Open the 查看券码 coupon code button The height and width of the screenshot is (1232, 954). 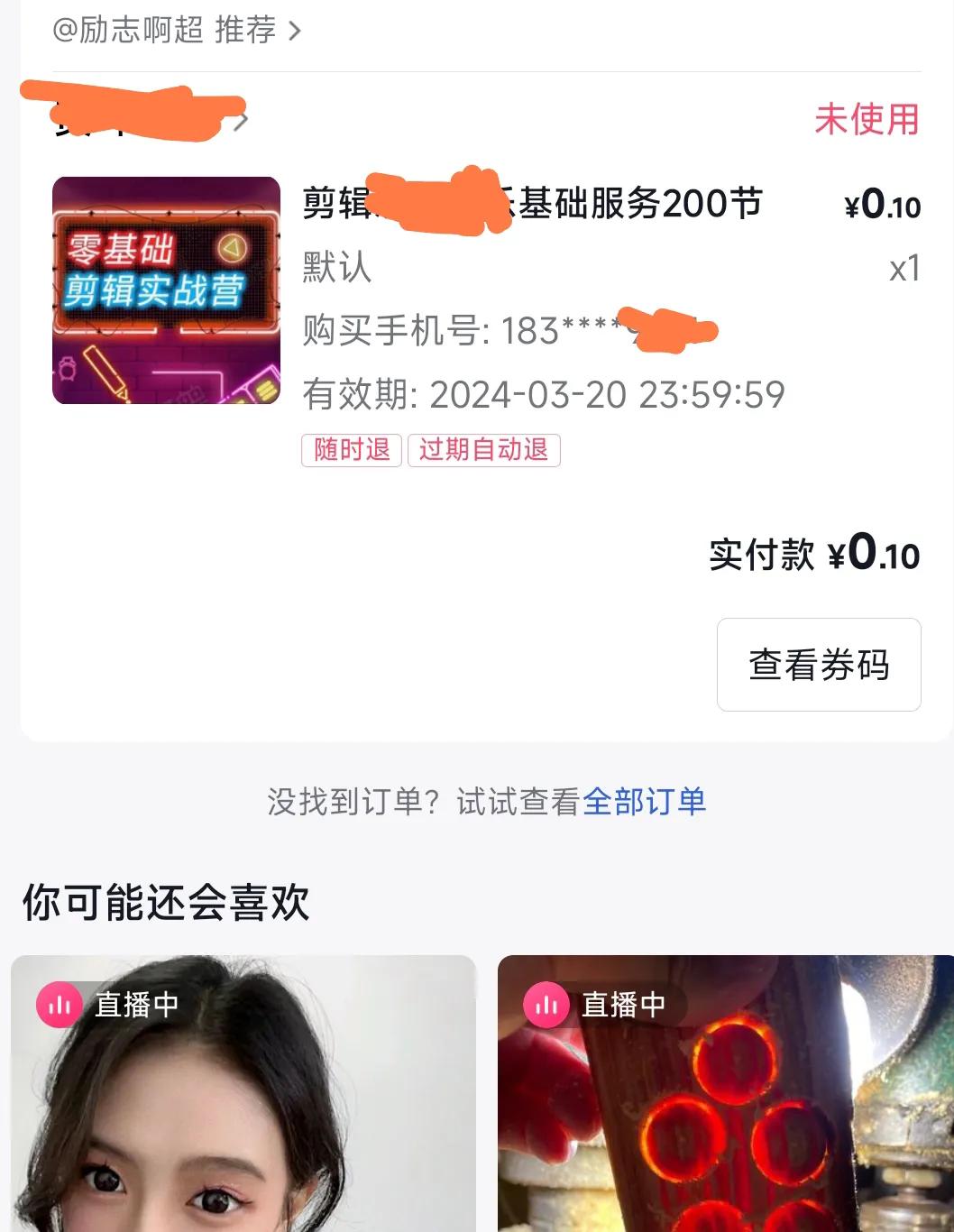click(x=817, y=665)
